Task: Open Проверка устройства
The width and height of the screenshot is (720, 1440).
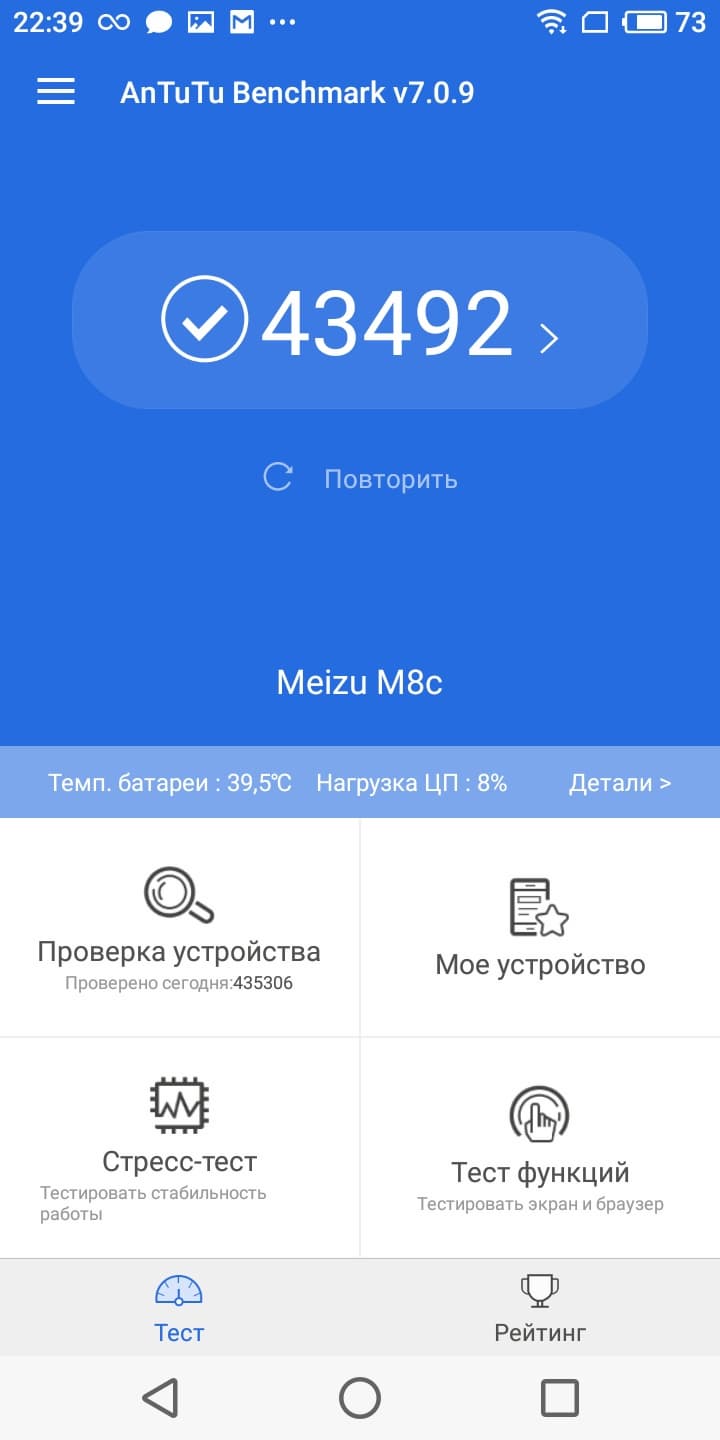Action: click(x=179, y=927)
